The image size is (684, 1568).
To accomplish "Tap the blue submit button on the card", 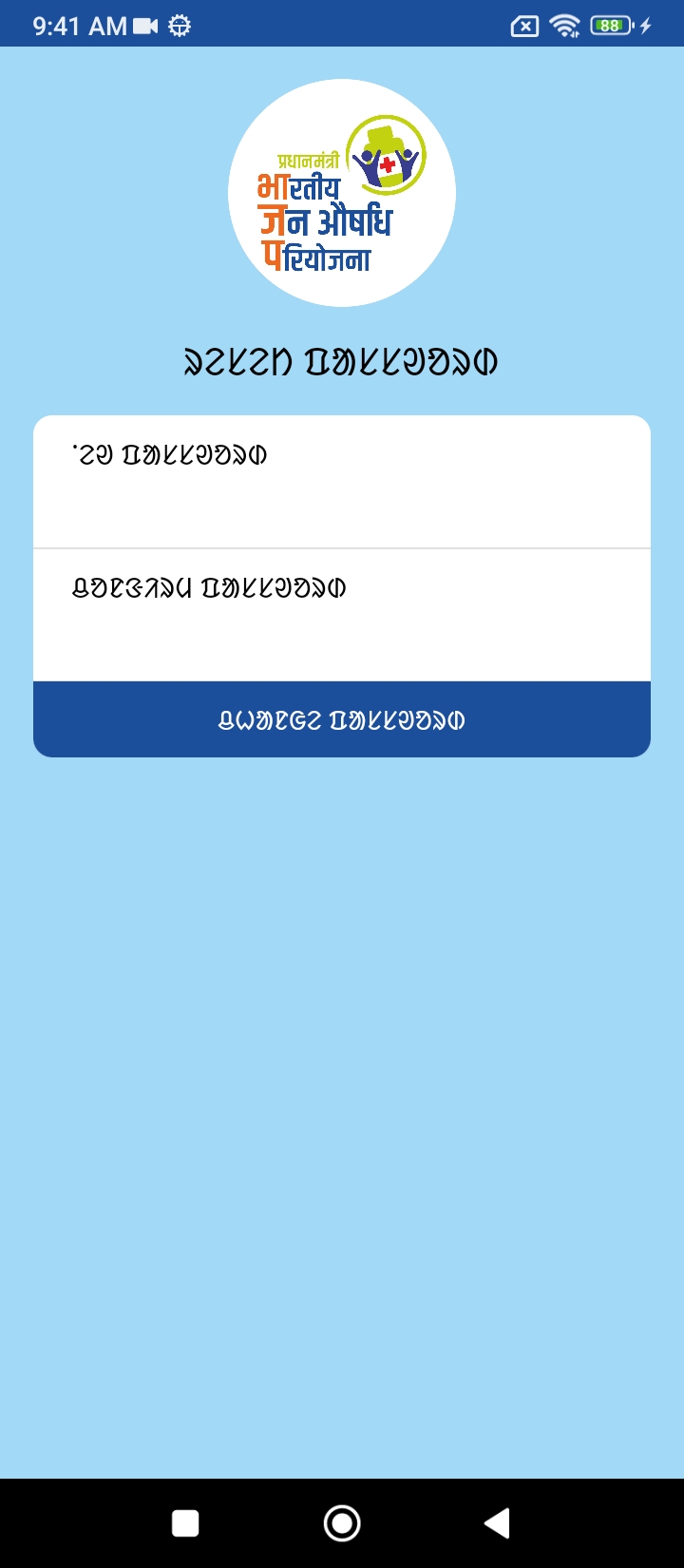I will tap(342, 719).
